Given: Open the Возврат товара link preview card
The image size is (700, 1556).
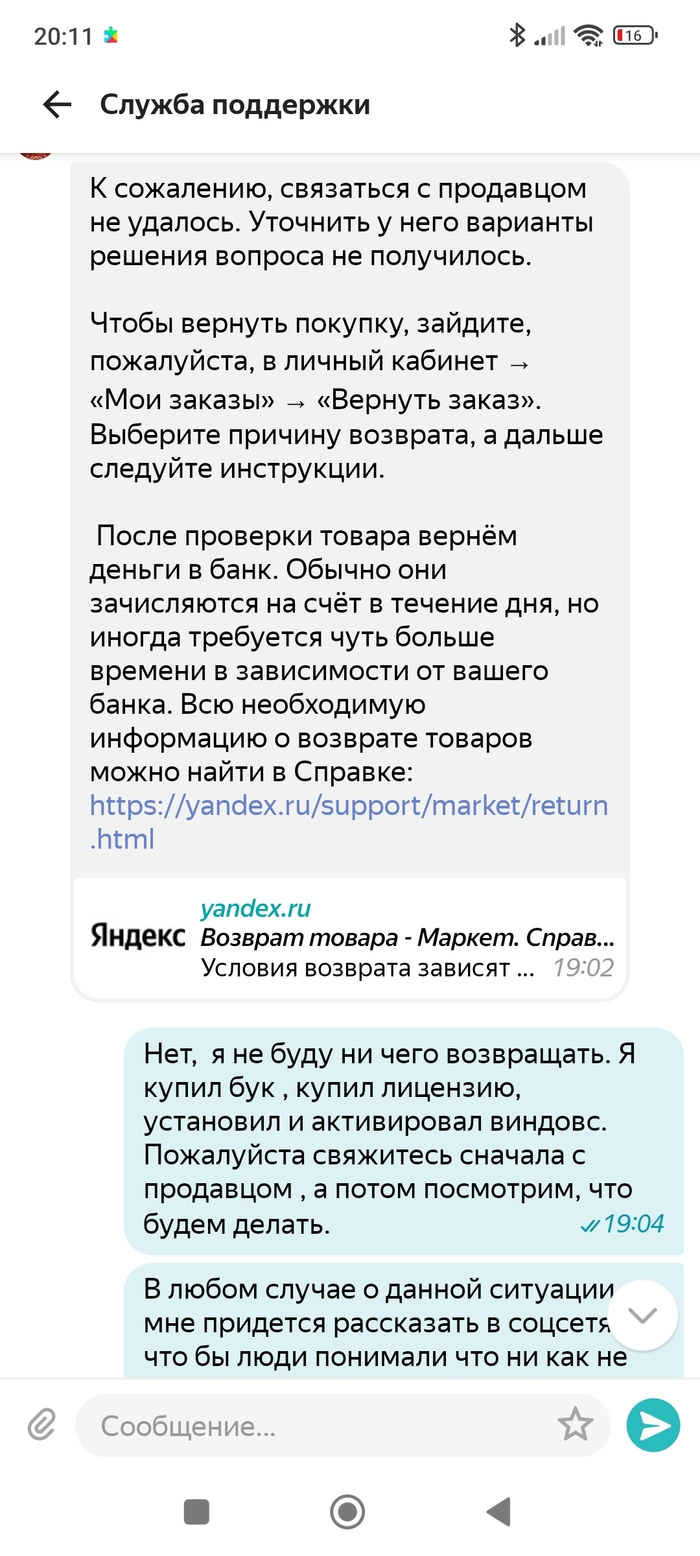Looking at the screenshot, I should coord(350,938).
